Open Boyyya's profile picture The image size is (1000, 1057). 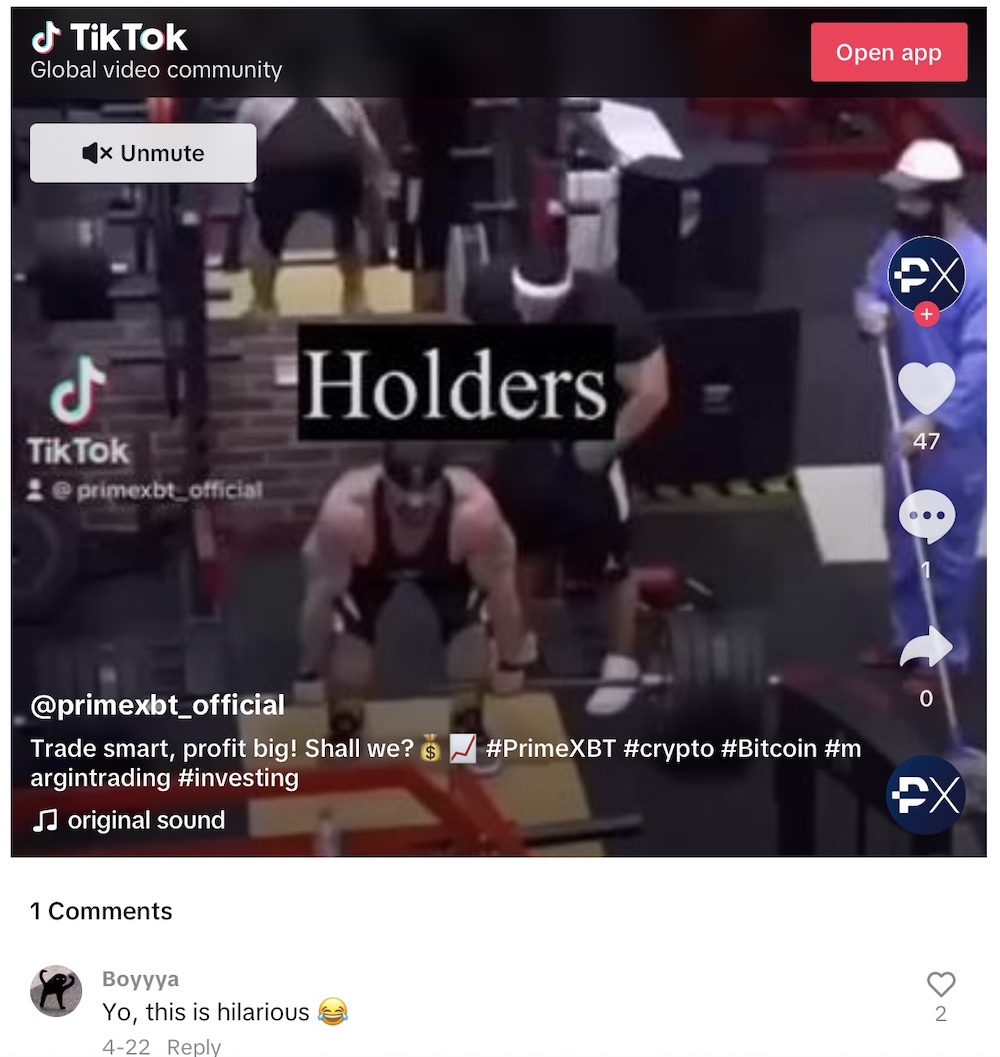point(56,992)
